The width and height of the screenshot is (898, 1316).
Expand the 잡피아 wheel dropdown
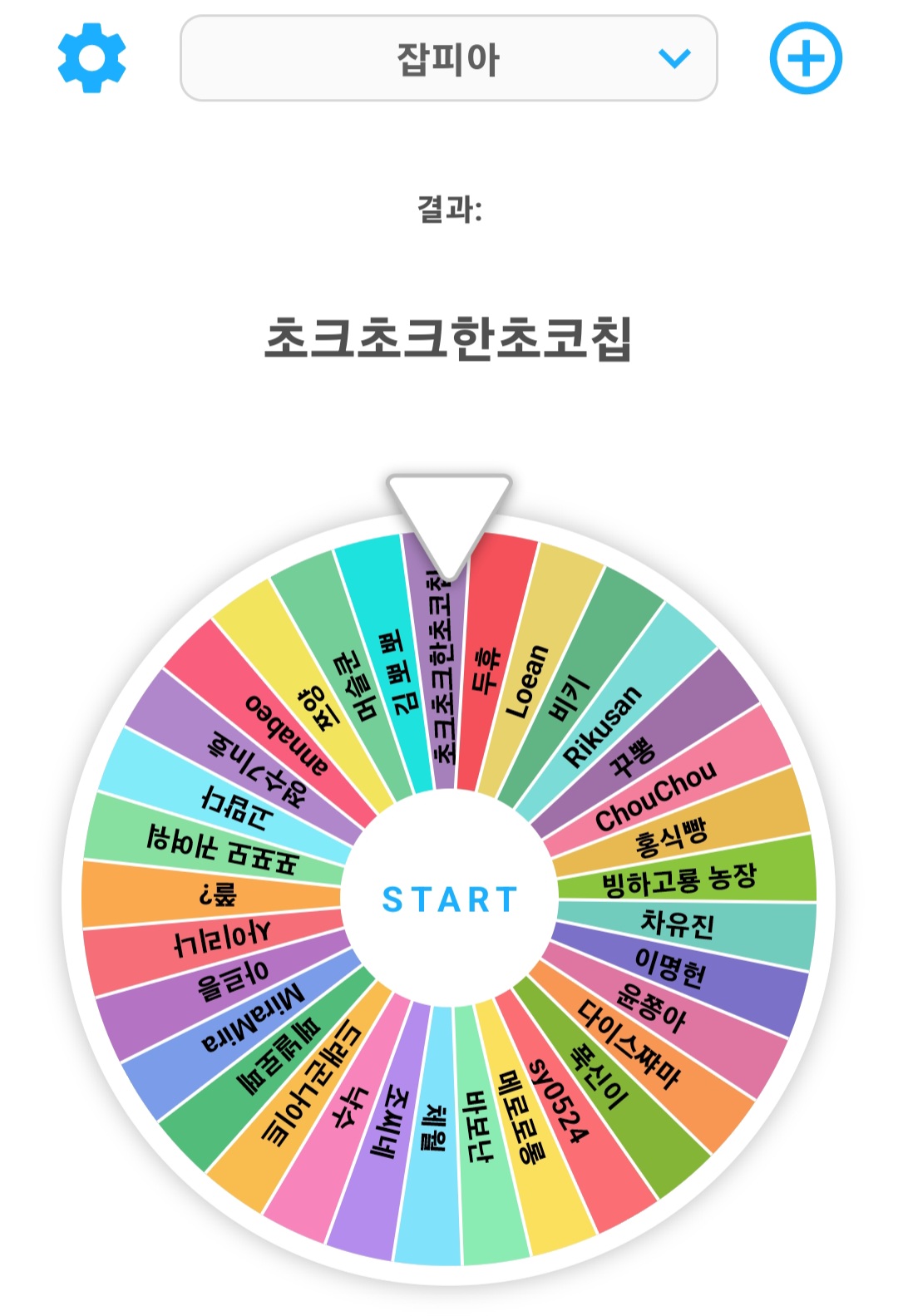(x=448, y=58)
